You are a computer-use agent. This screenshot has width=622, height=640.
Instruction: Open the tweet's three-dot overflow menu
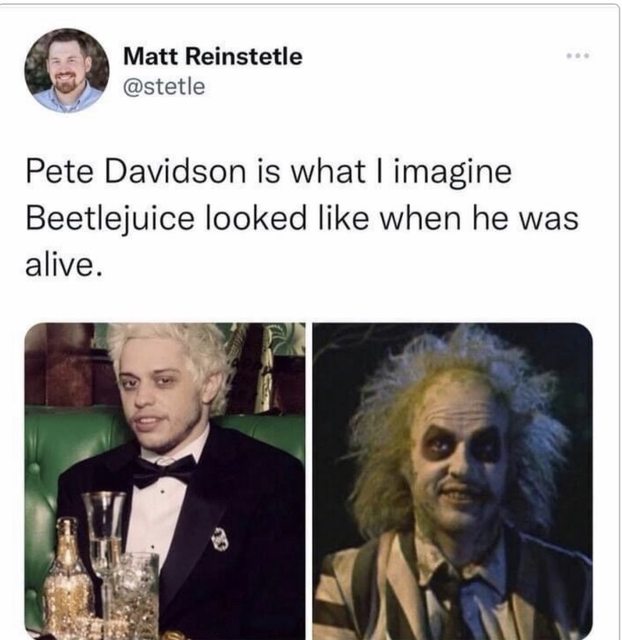578,55
